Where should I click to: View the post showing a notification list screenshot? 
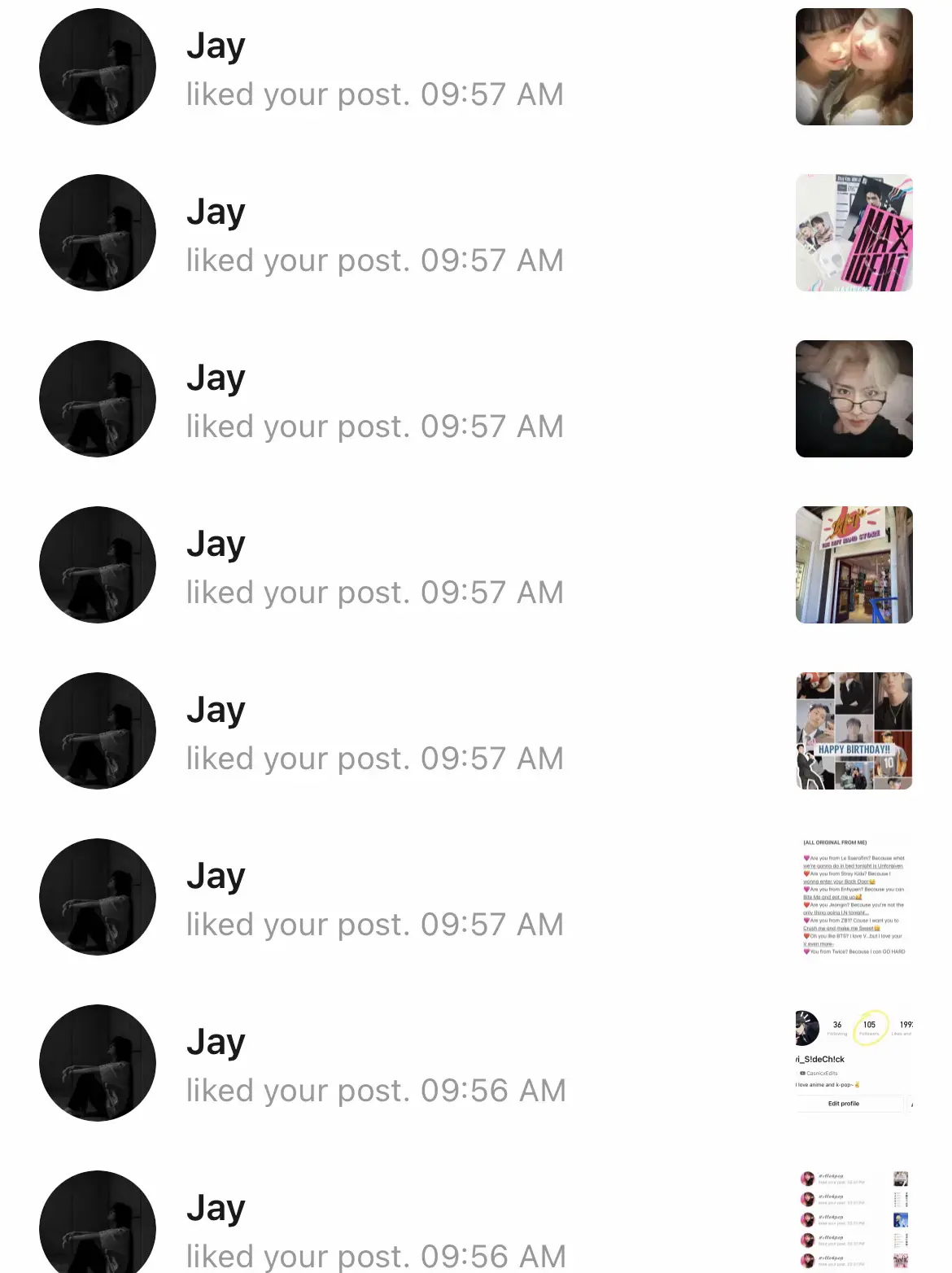click(854, 1221)
